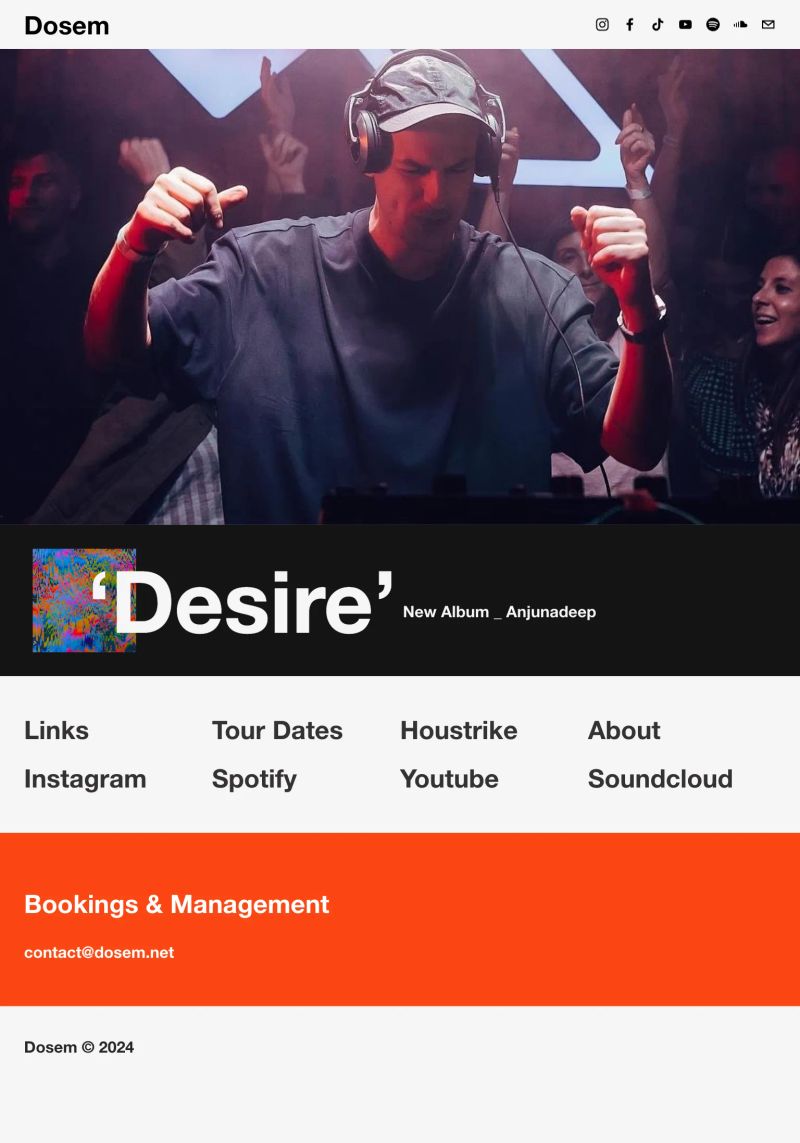
Task: Visit the Soundcloud text link
Action: point(660,779)
